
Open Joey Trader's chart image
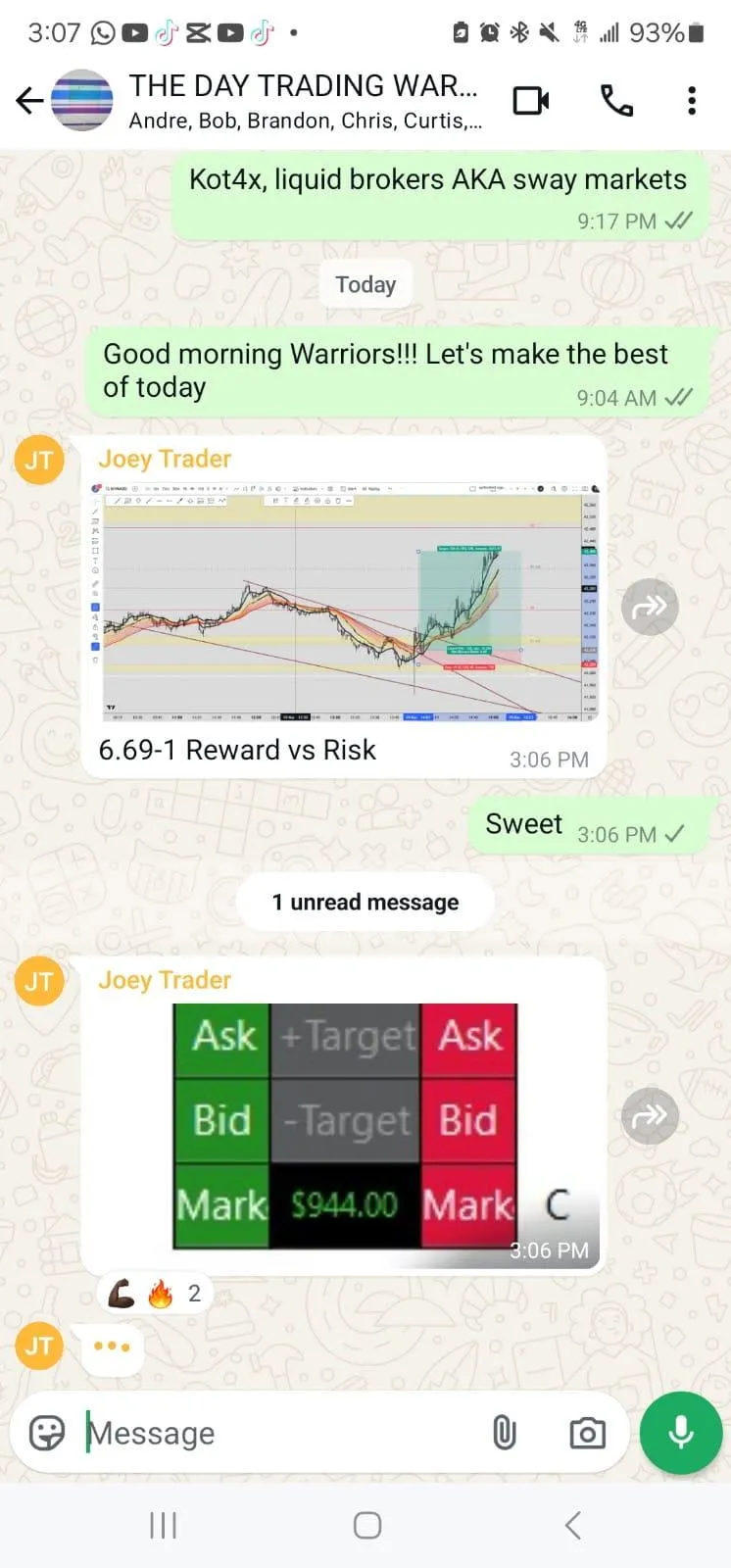(x=345, y=602)
